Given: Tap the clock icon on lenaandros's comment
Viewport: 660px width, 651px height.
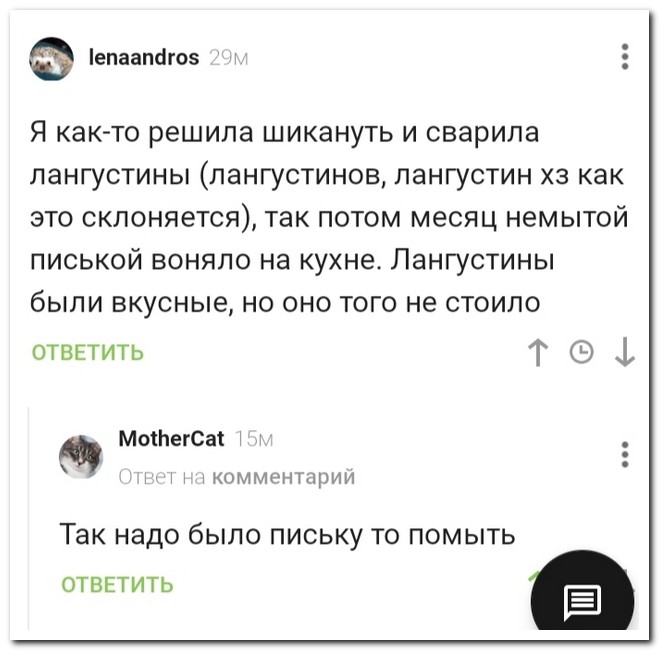Looking at the screenshot, I should [x=581, y=352].
